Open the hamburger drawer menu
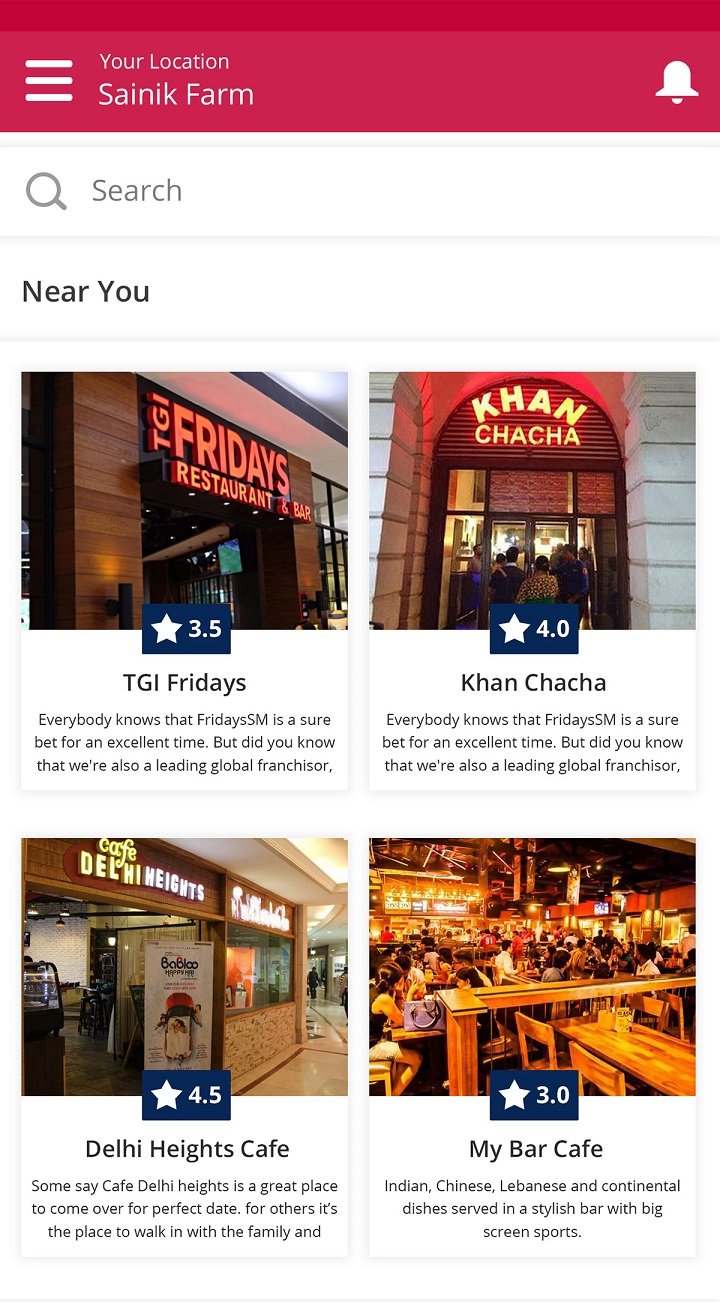This screenshot has height=1302, width=720. [49, 81]
